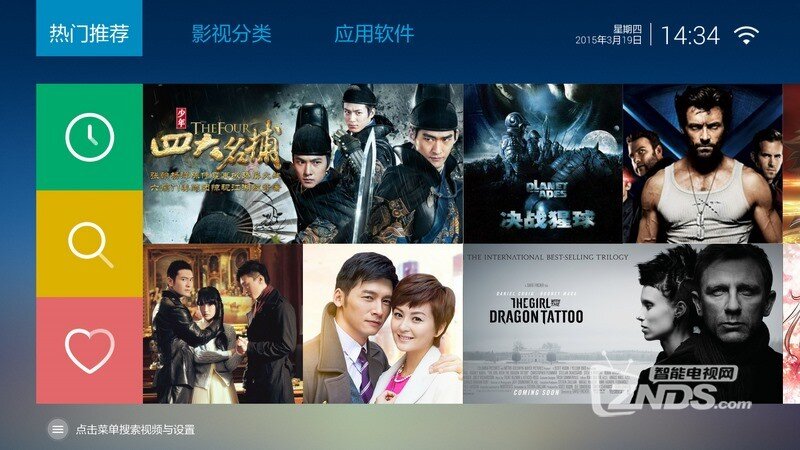This screenshot has width=800, height=450.
Task: Switch to the 影视分类 tab
Action: [231, 33]
